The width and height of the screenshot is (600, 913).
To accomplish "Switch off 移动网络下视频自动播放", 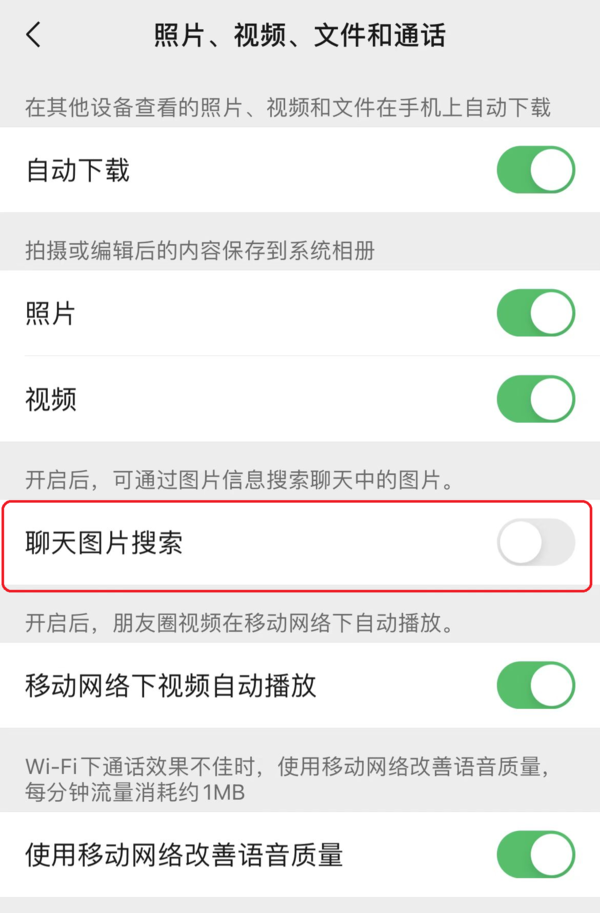I will [x=535, y=686].
